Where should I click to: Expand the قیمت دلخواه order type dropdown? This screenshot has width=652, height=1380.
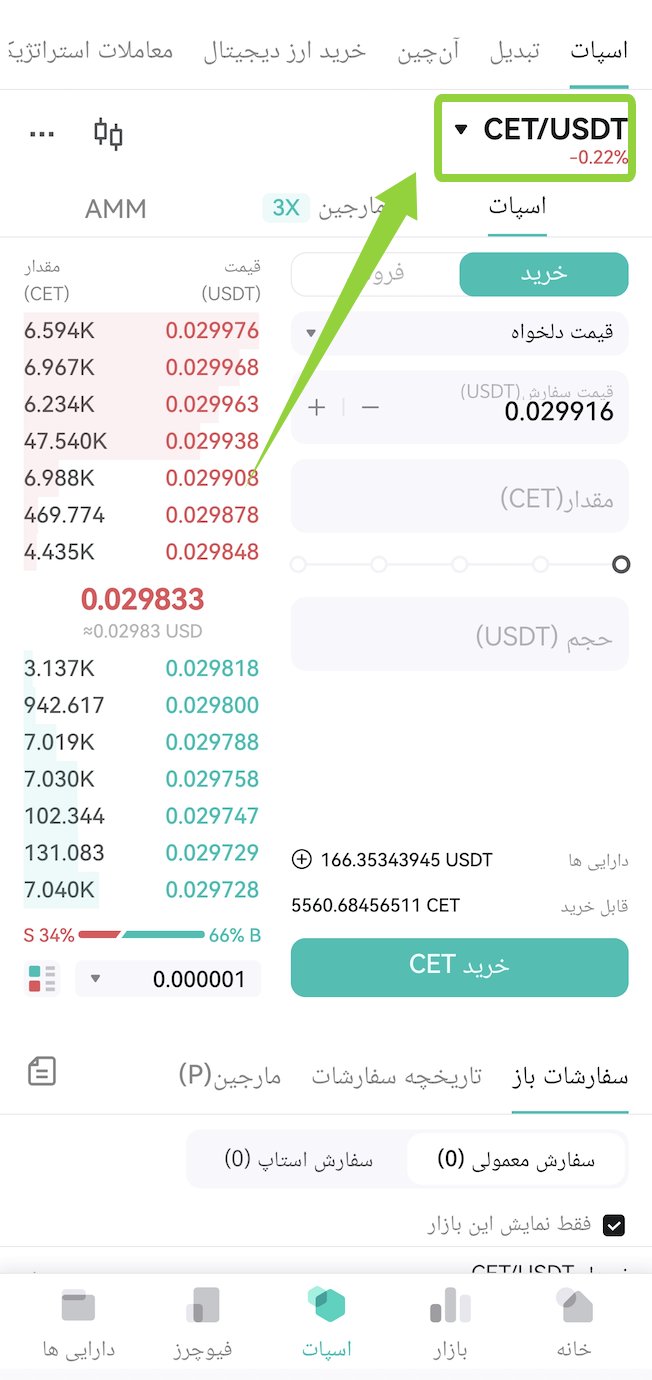[460, 332]
